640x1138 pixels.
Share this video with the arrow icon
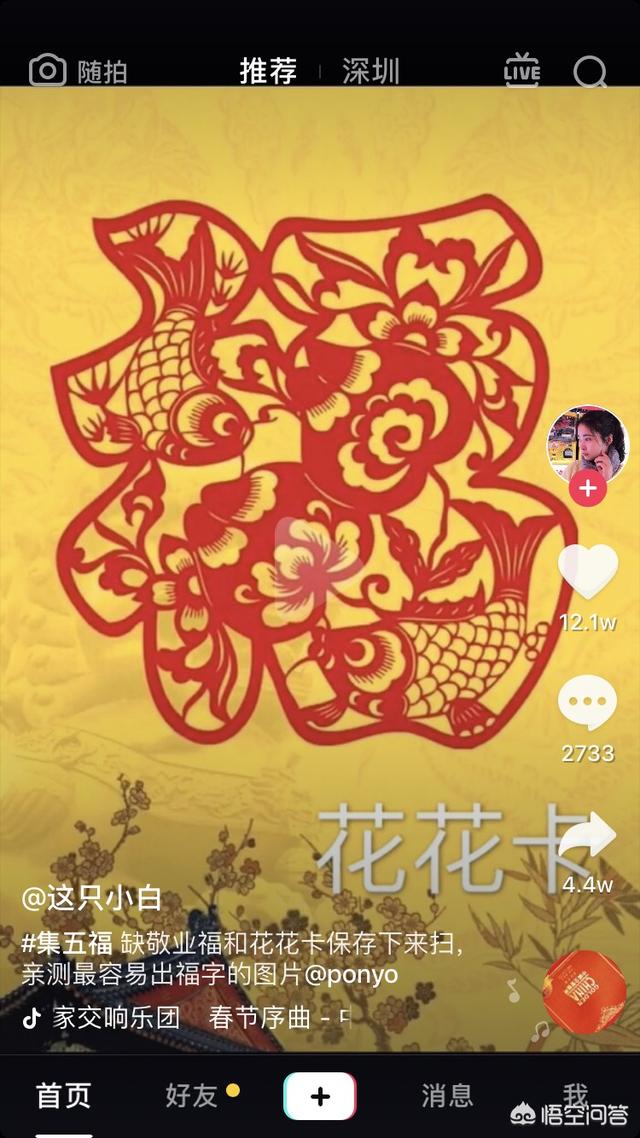click(x=588, y=838)
